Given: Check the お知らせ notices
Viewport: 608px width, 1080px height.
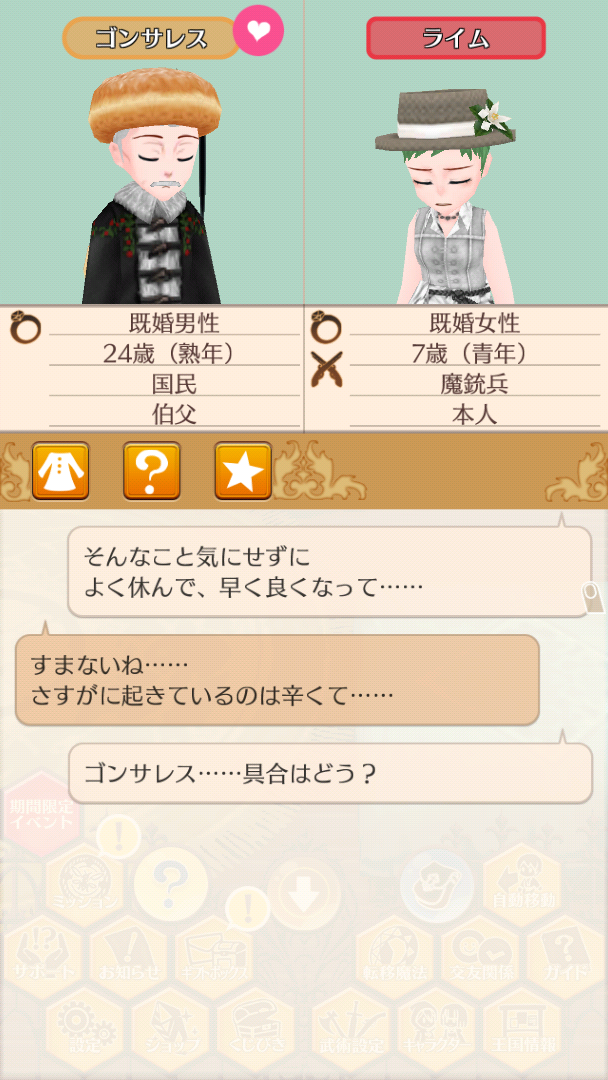Looking at the screenshot, I should (128, 957).
